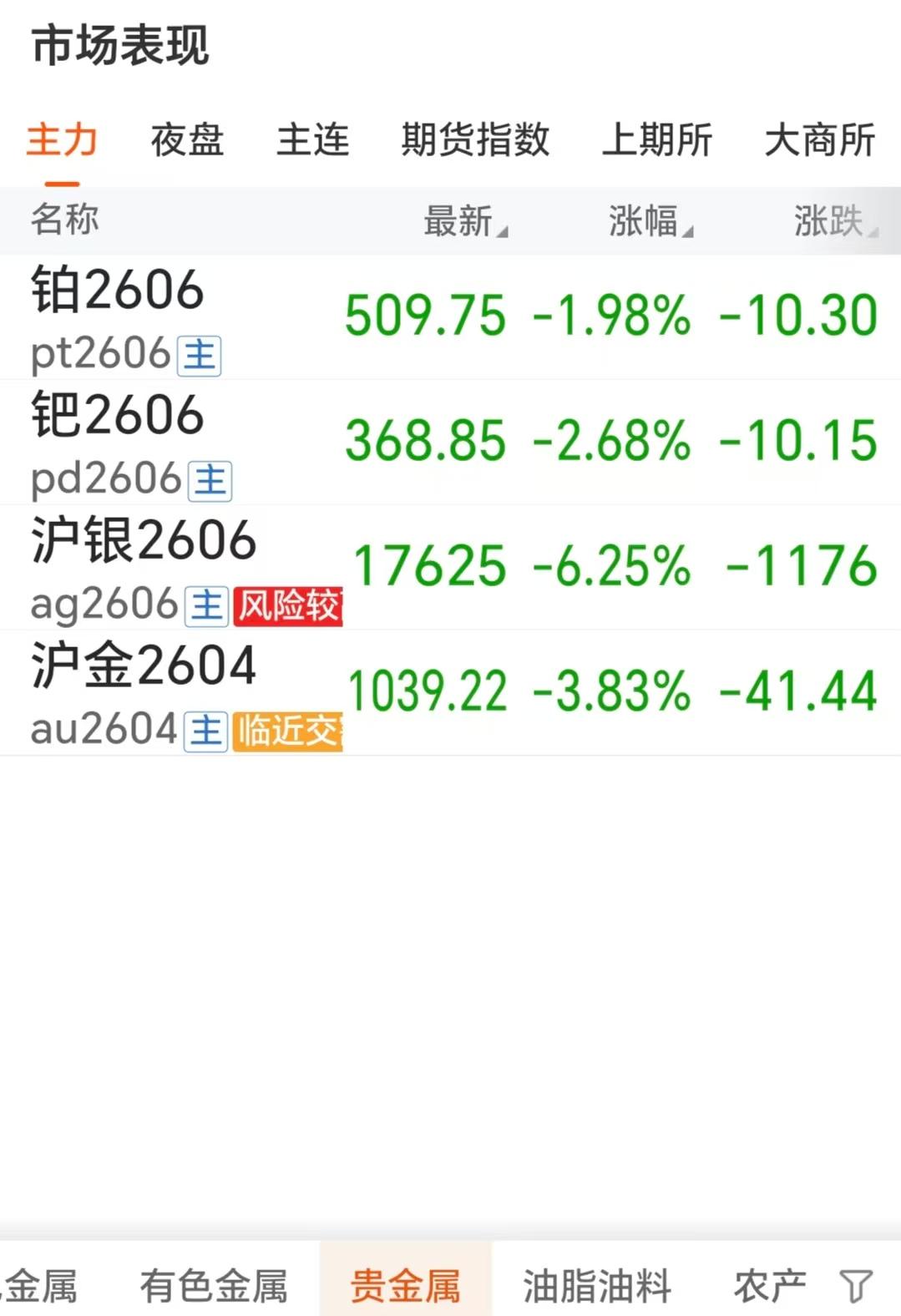This screenshot has width=901, height=1316.
Task: Open the 铂2606 contract row
Action: click(x=117, y=290)
